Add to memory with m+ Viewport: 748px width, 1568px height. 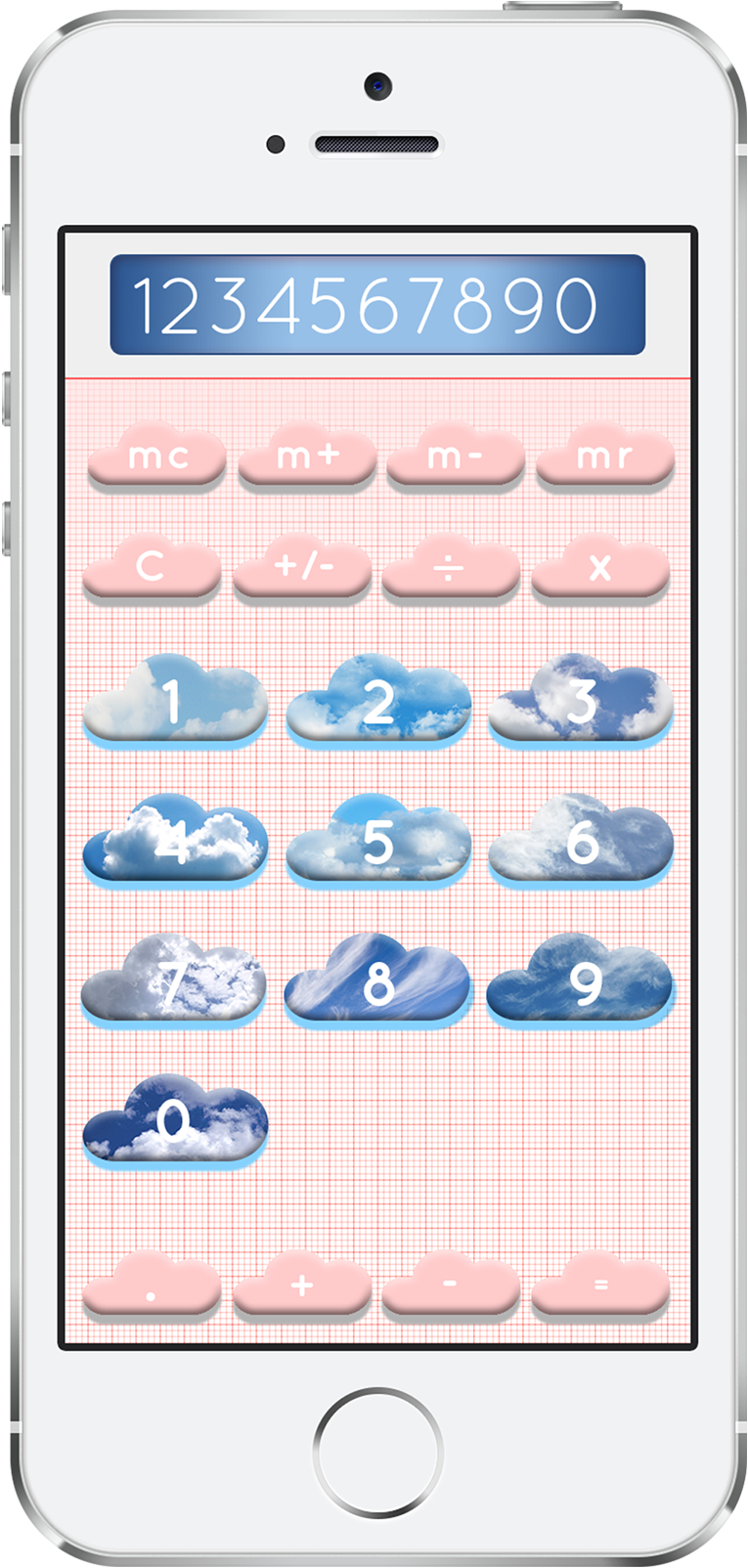(x=307, y=456)
